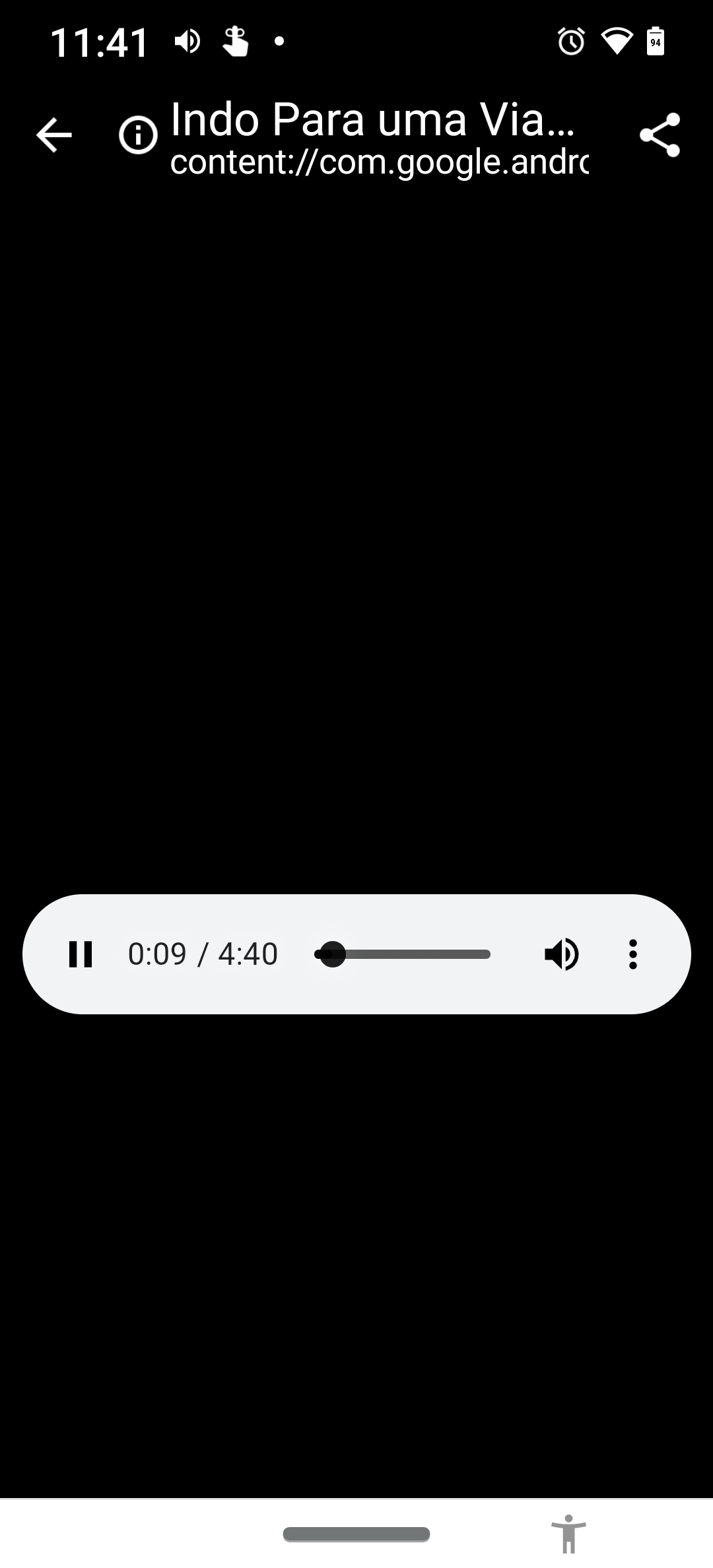
Task: Share this audio file
Action: tap(660, 135)
